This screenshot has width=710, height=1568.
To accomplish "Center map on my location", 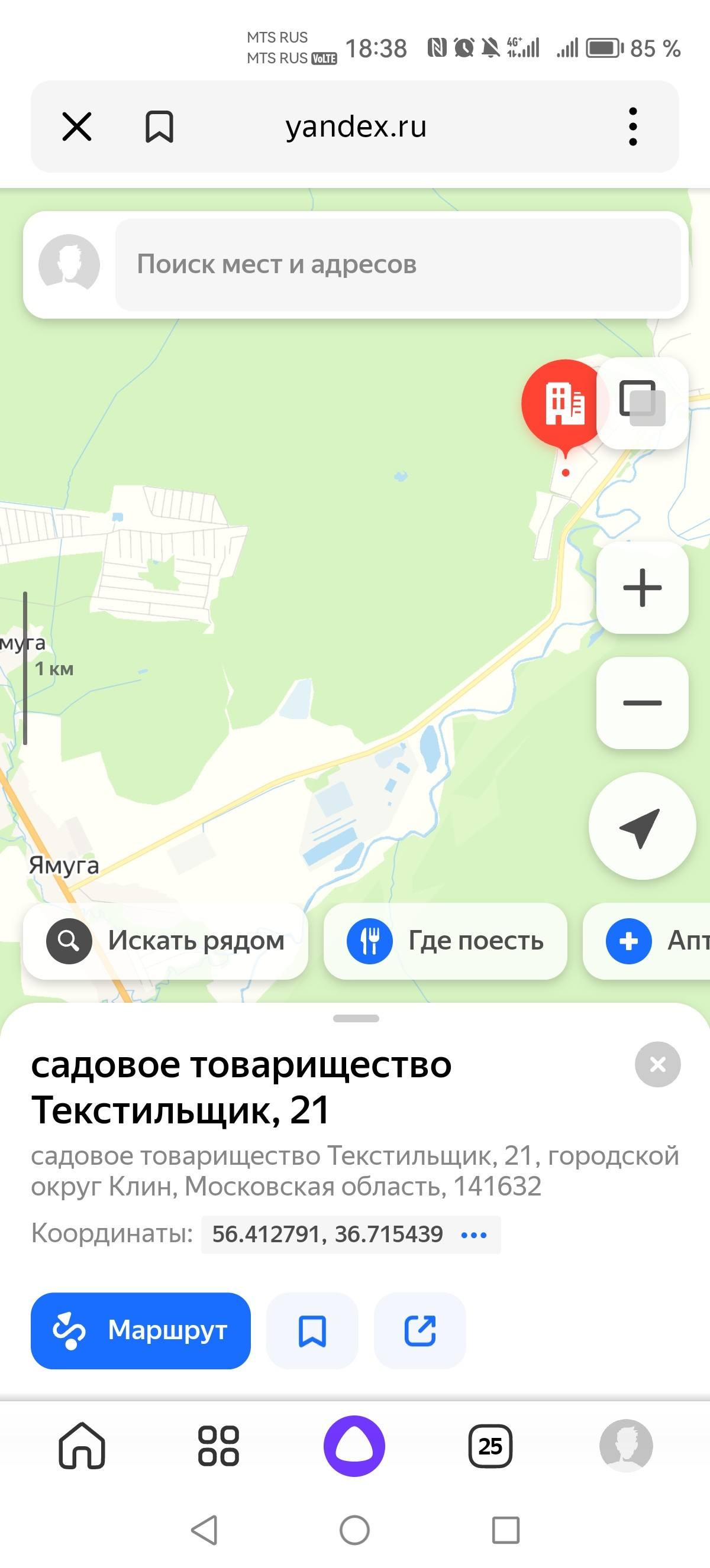I will [642, 826].
